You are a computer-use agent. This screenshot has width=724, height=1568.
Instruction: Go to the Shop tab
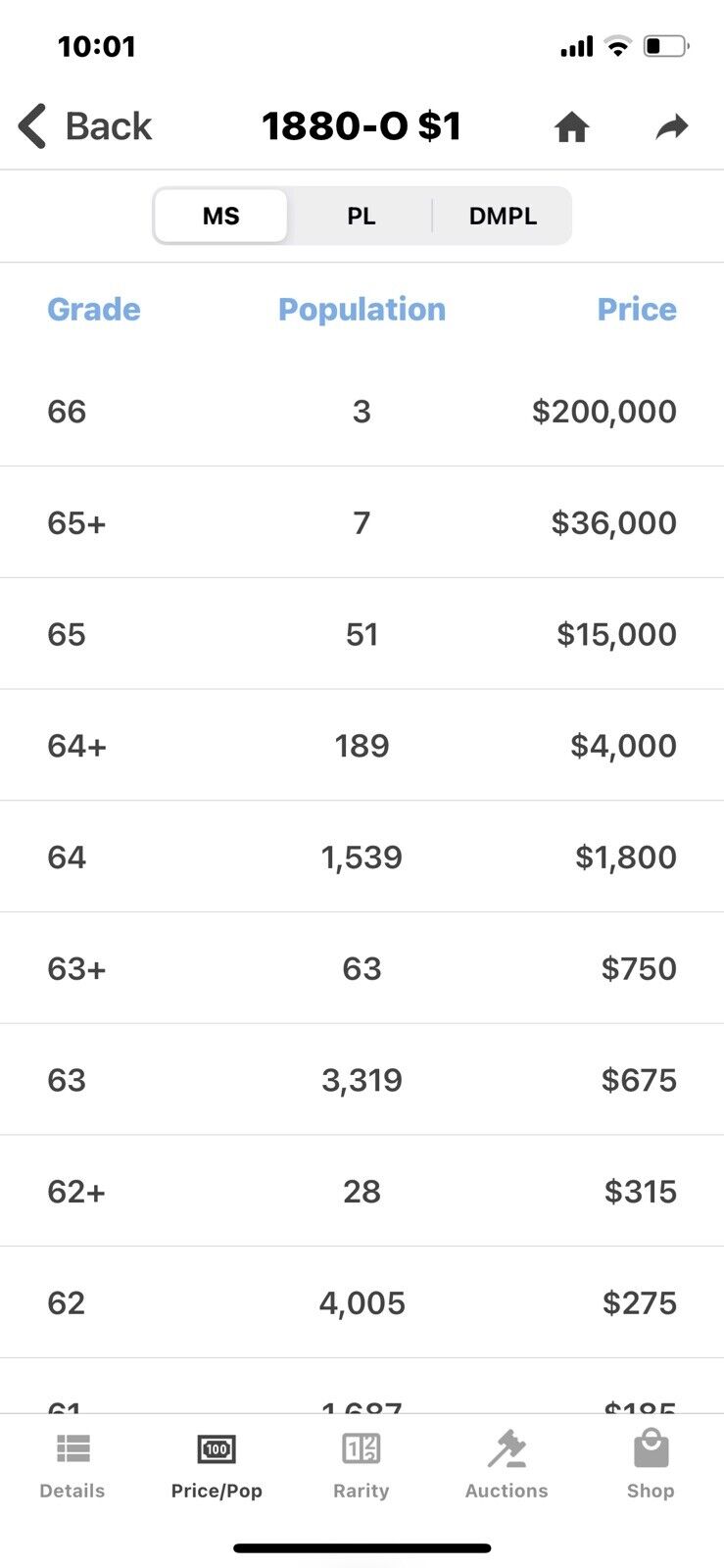tap(651, 1465)
